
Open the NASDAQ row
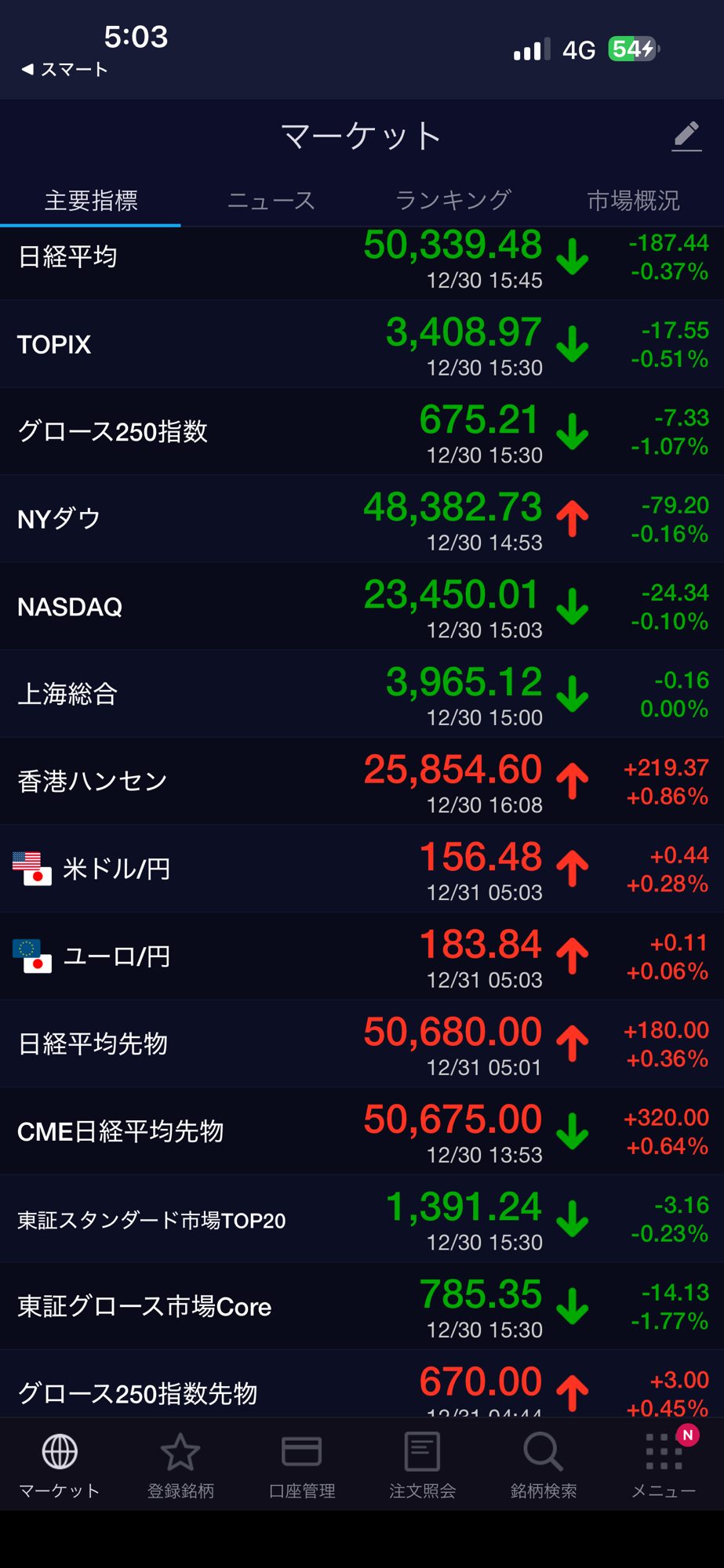point(361,607)
